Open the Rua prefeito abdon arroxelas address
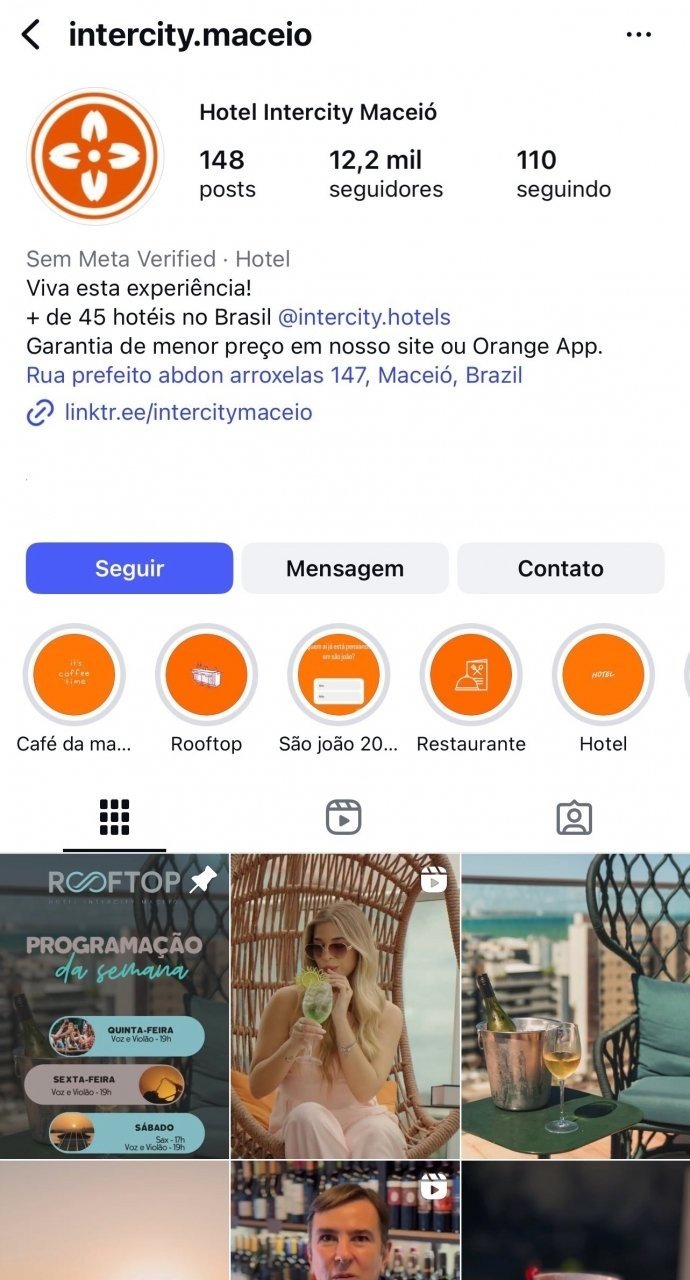The width and height of the screenshot is (690, 1280). [274, 376]
